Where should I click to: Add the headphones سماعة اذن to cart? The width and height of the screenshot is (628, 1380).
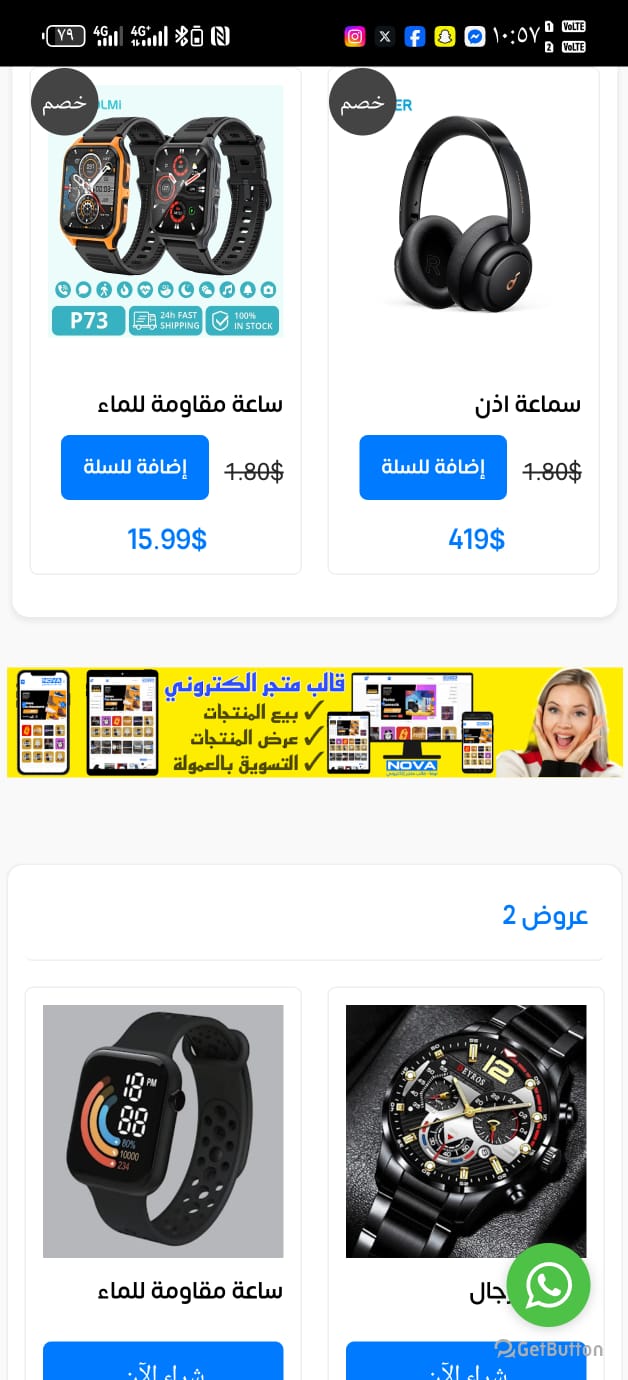coord(433,467)
